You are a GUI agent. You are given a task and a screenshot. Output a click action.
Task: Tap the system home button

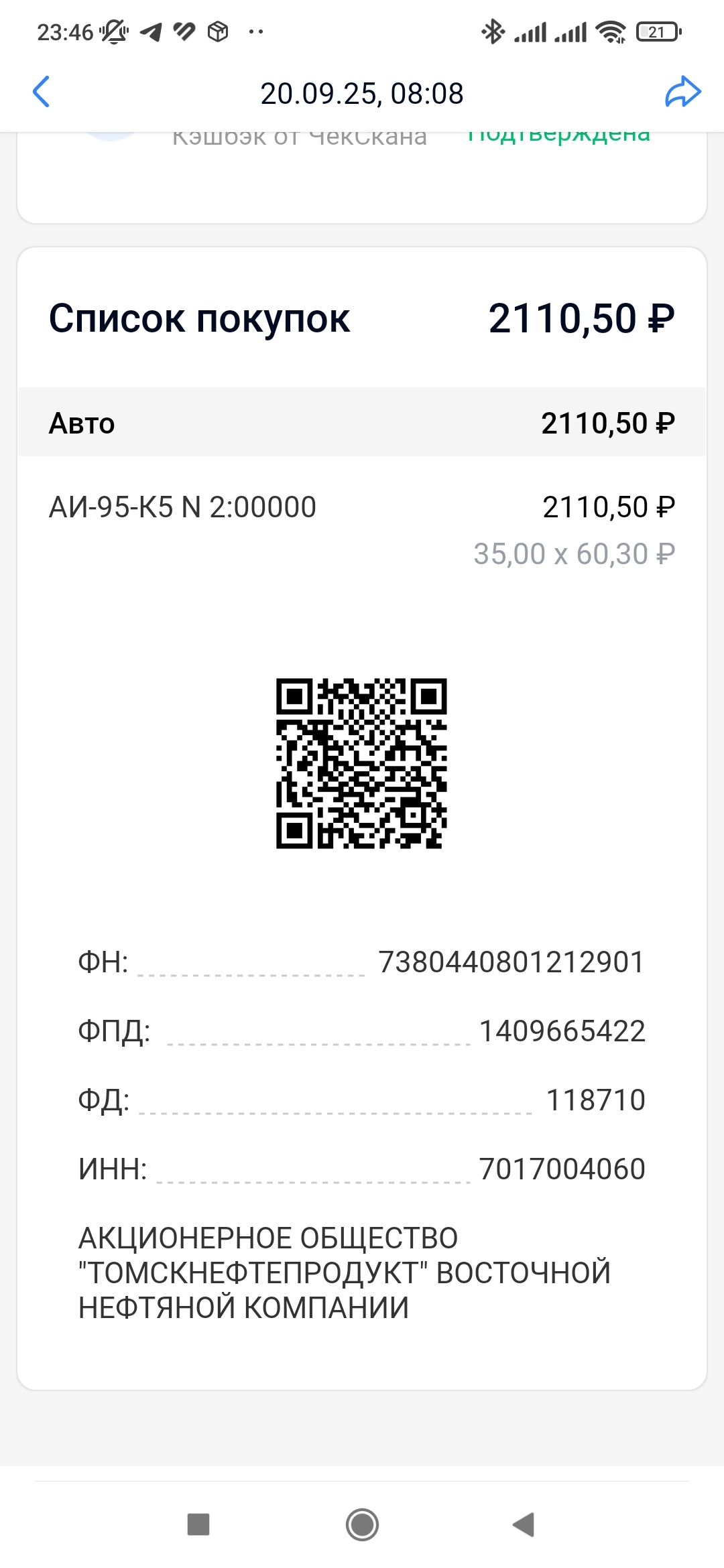(362, 1524)
